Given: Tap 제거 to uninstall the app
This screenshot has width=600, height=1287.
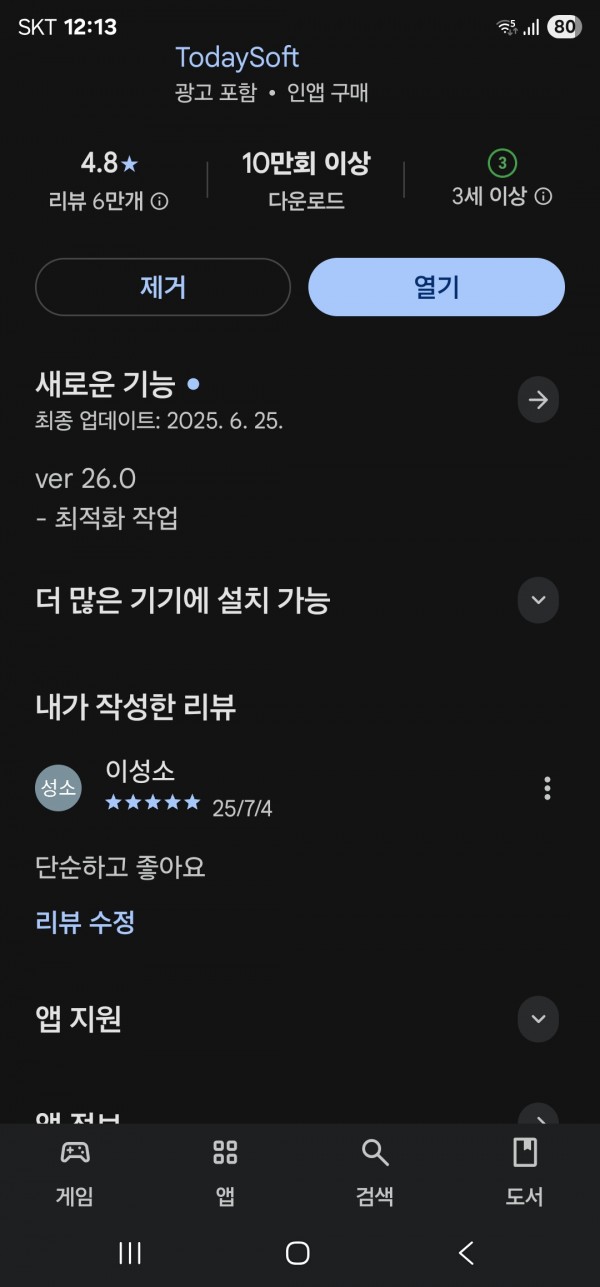Looking at the screenshot, I should click(x=163, y=287).
